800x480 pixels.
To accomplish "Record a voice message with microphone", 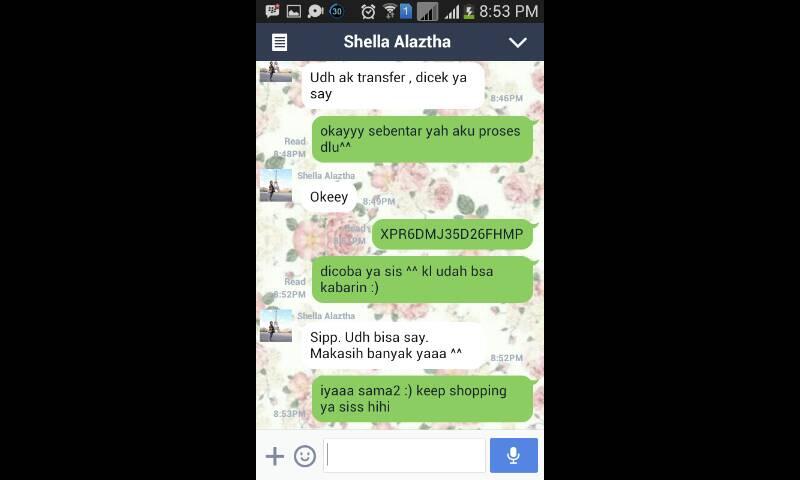I will point(513,456).
